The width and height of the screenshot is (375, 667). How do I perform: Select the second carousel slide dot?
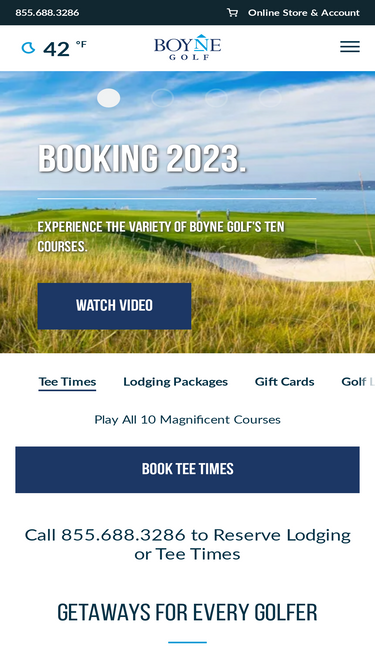click(162, 98)
